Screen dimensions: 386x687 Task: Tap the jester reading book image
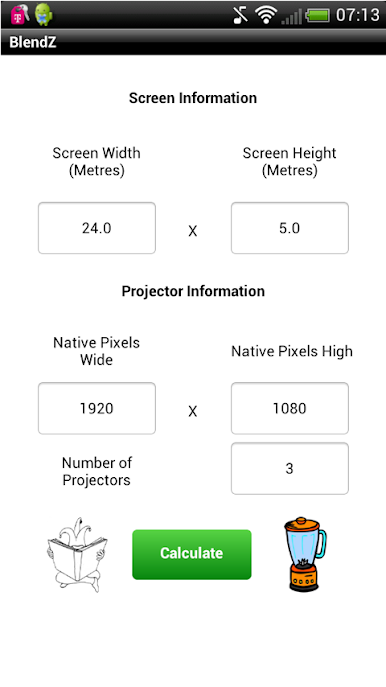coord(78,555)
